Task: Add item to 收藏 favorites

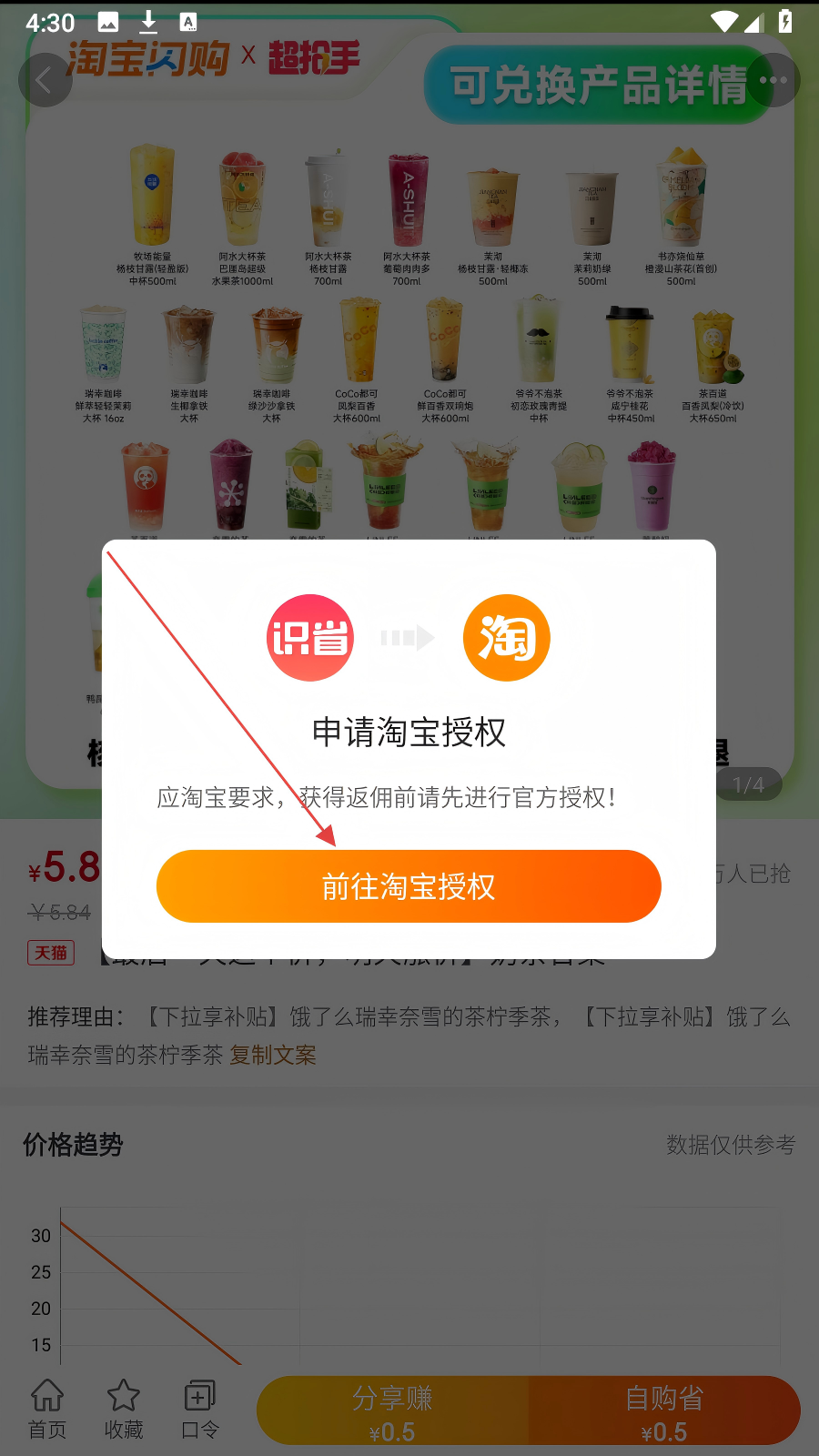Action: 124,1409
